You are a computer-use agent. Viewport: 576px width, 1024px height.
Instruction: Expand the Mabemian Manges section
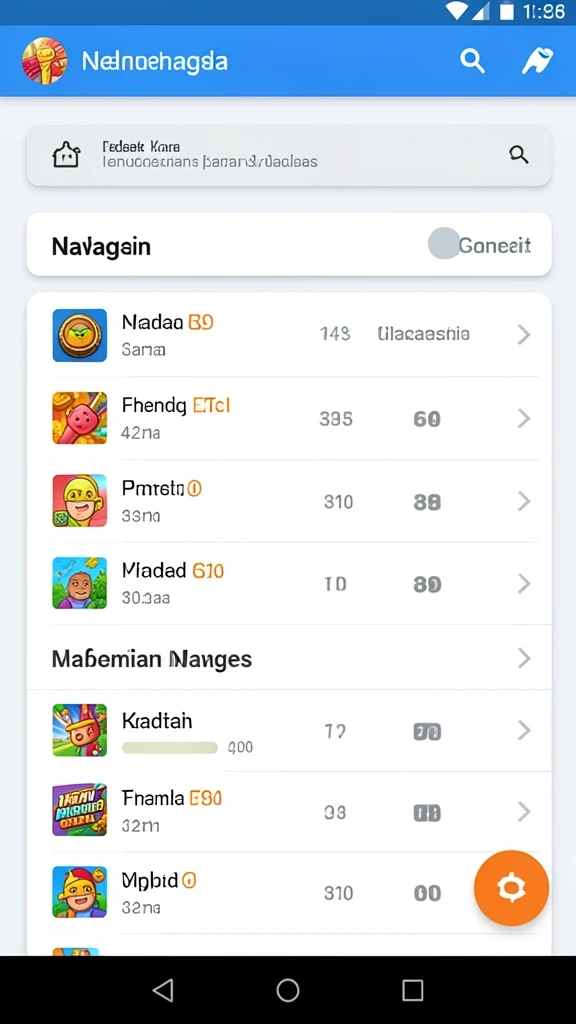point(289,658)
